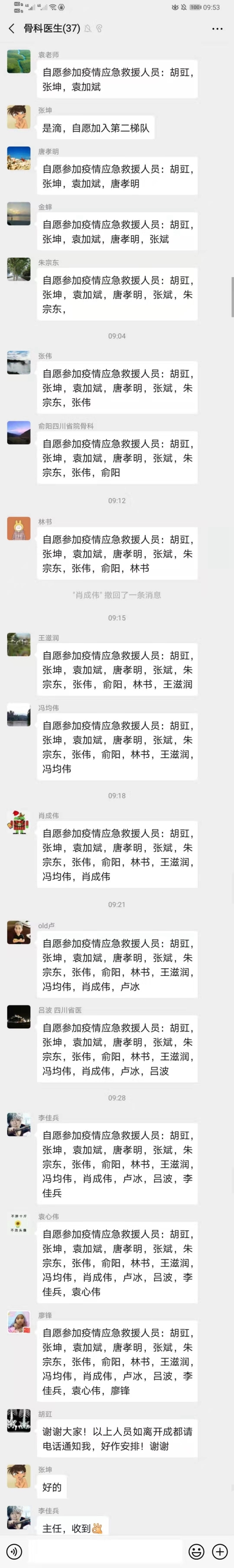This screenshot has width=234, height=1568.
Task: Open 廖锋's profile avatar
Action: pyautogui.click(x=19, y=1322)
